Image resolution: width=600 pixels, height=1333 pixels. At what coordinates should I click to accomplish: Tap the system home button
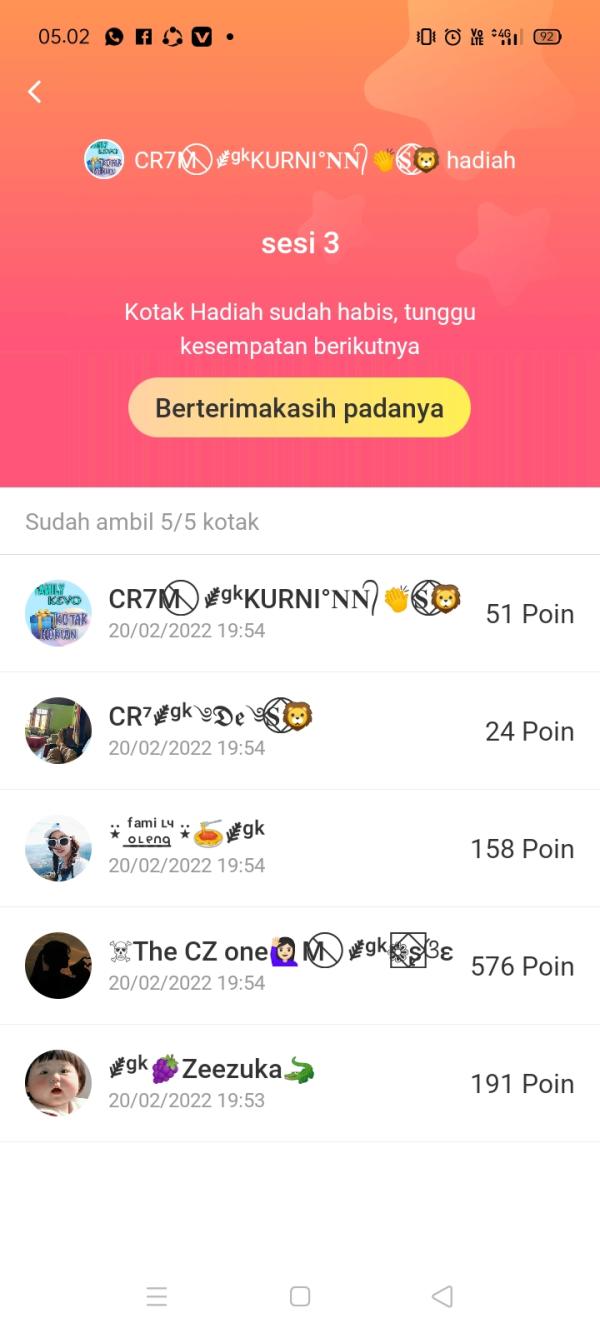coord(300,1296)
